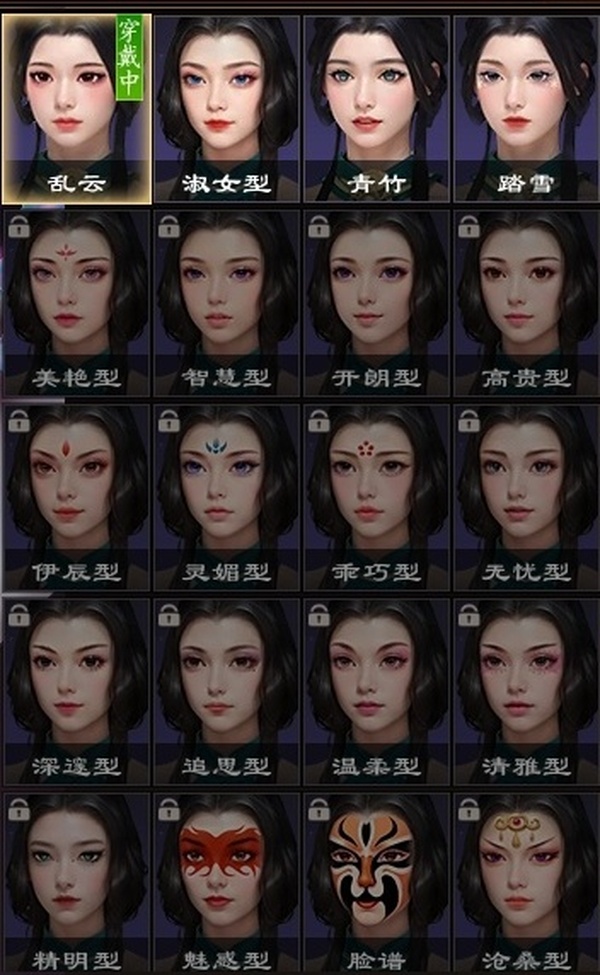Tap the locked 追思型 face tile

coord(226,690)
